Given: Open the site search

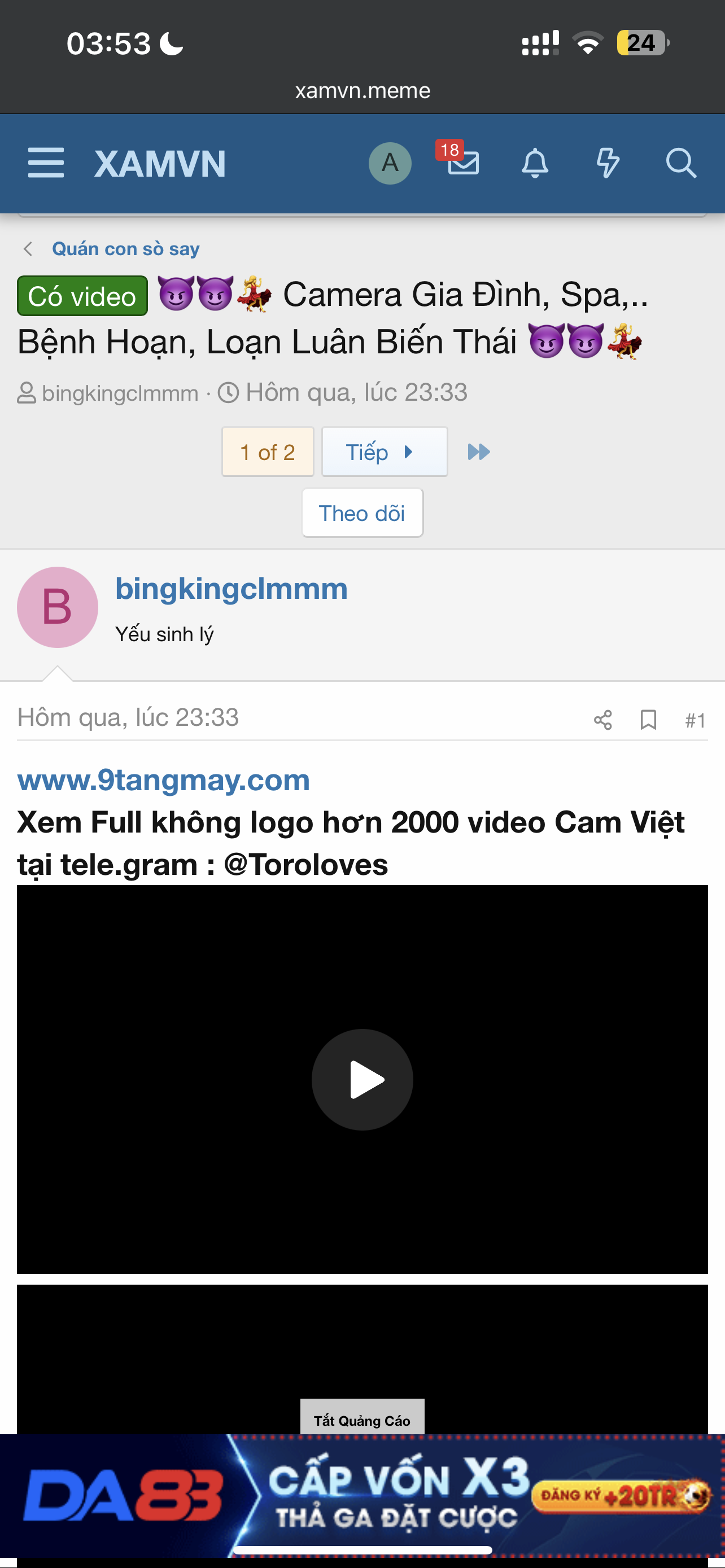Looking at the screenshot, I should coord(680,163).
